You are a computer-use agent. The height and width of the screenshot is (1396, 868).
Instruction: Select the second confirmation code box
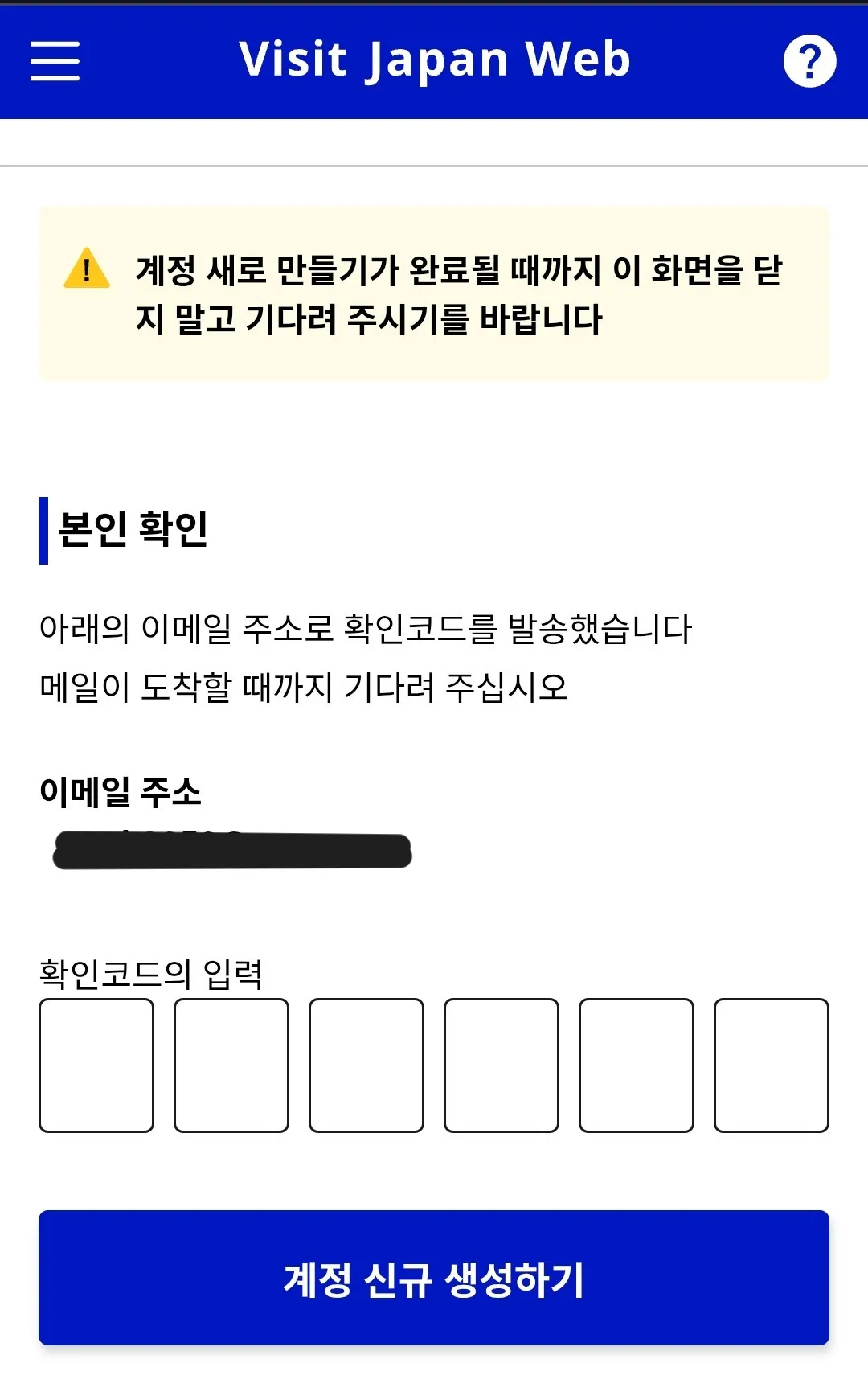pyautogui.click(x=231, y=1065)
